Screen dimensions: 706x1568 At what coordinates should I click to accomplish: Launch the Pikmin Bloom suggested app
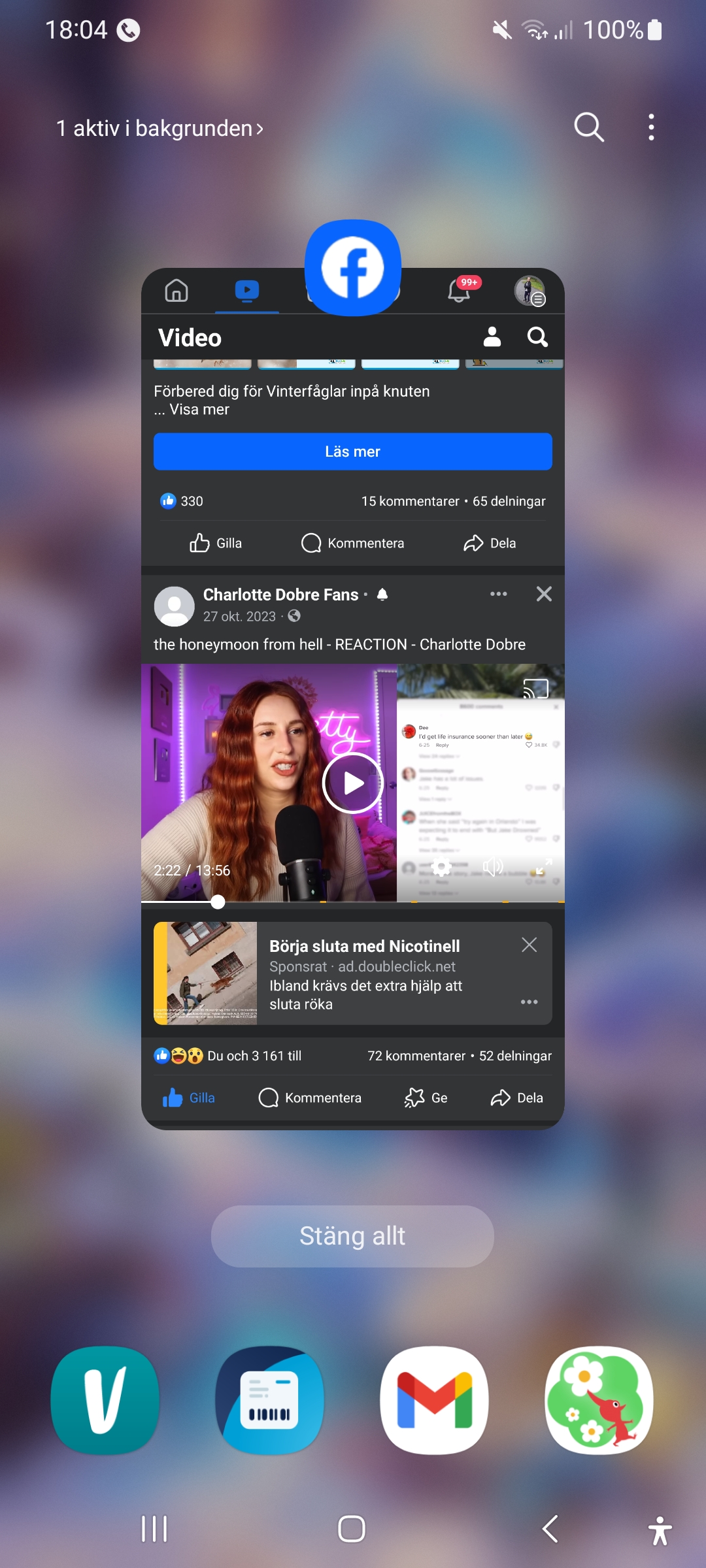tap(599, 1399)
